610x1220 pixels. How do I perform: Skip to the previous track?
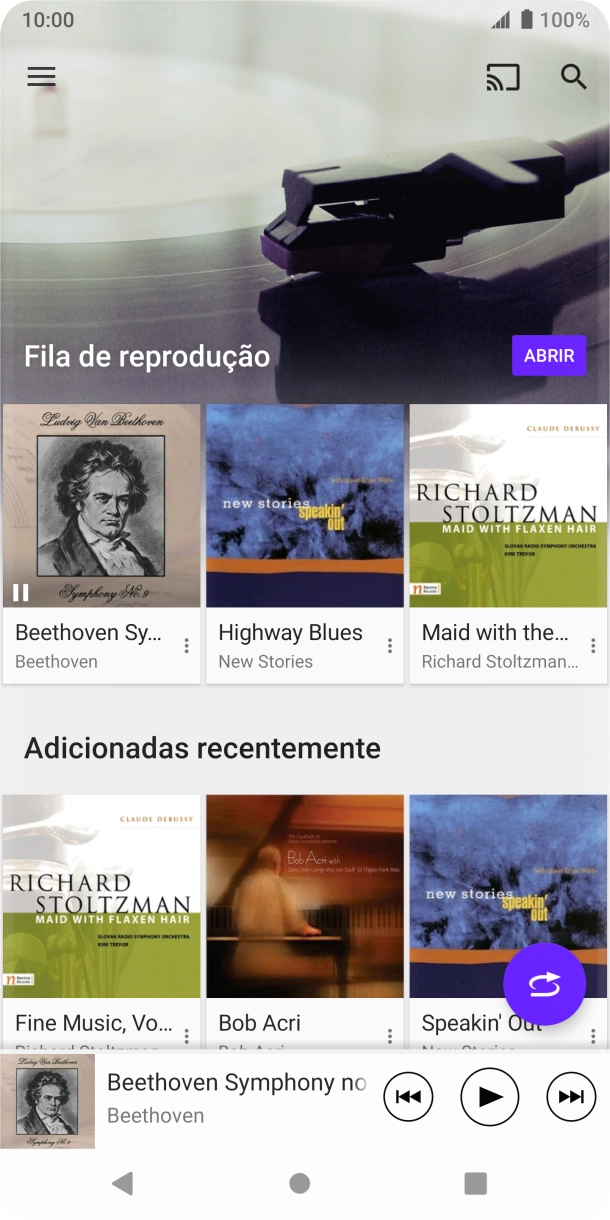point(408,1097)
